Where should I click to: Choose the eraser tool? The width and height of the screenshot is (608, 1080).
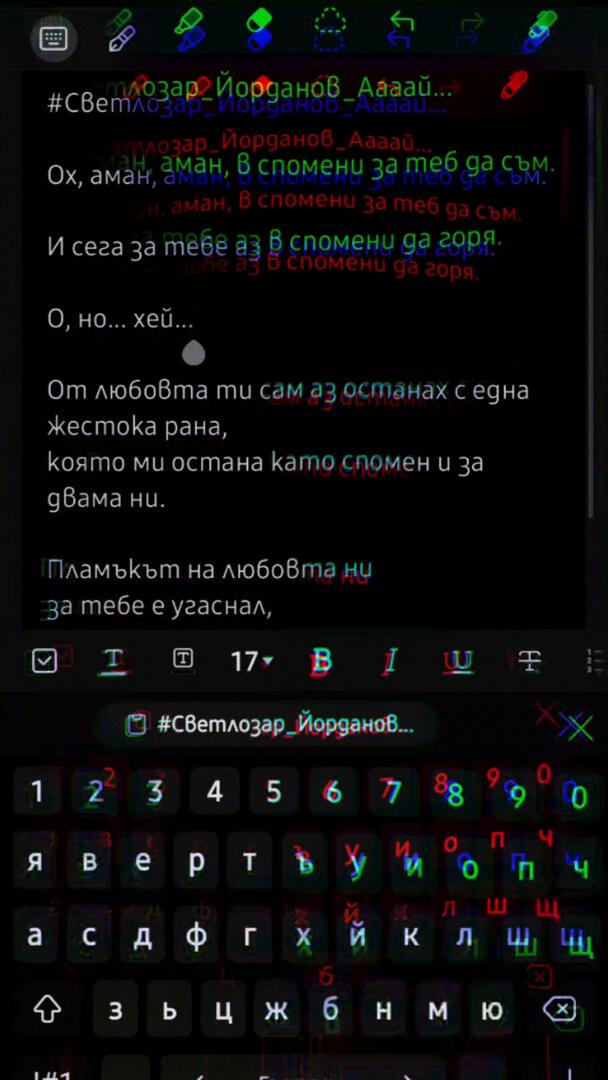coord(259,32)
